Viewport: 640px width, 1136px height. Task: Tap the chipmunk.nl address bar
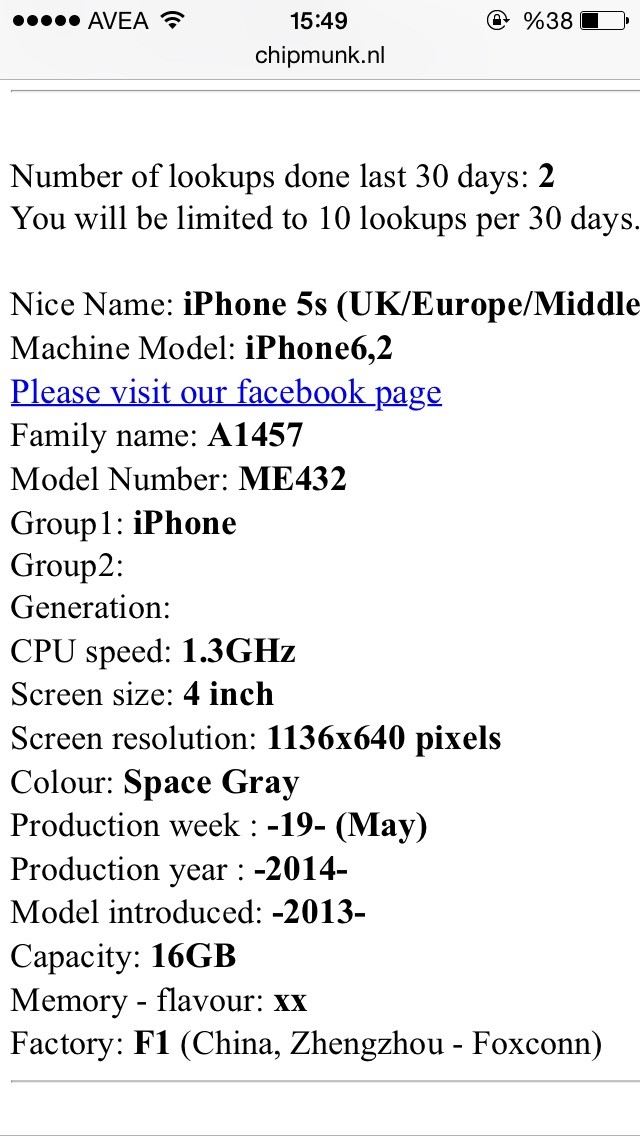319,56
